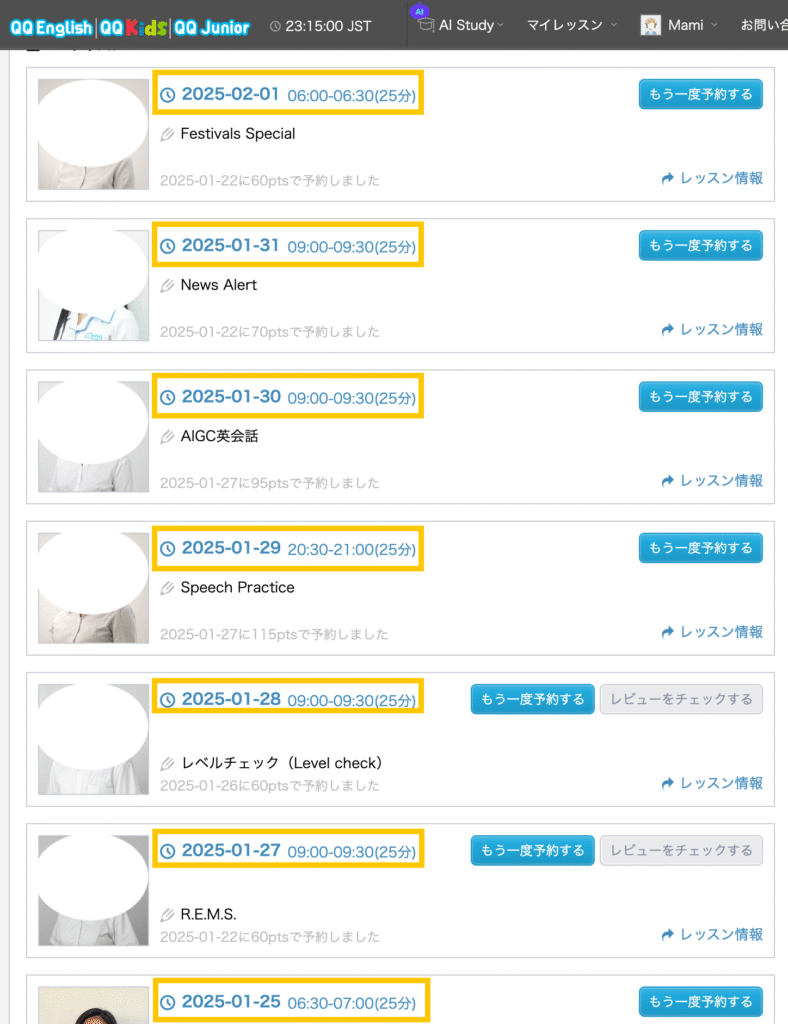Open レッスン情報 for News Alert
Screen dimensions: 788x1024
[712, 329]
